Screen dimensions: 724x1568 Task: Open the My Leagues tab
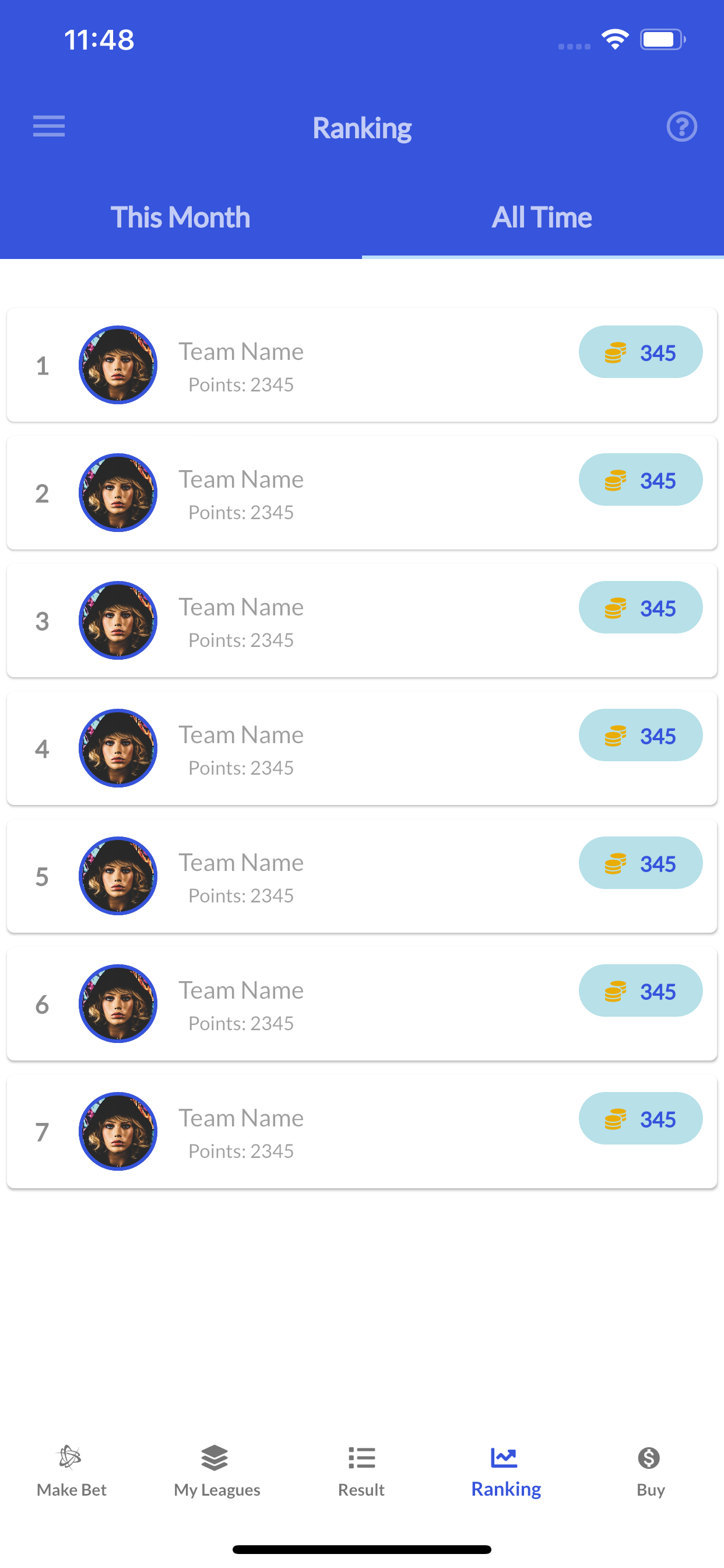click(x=217, y=1471)
